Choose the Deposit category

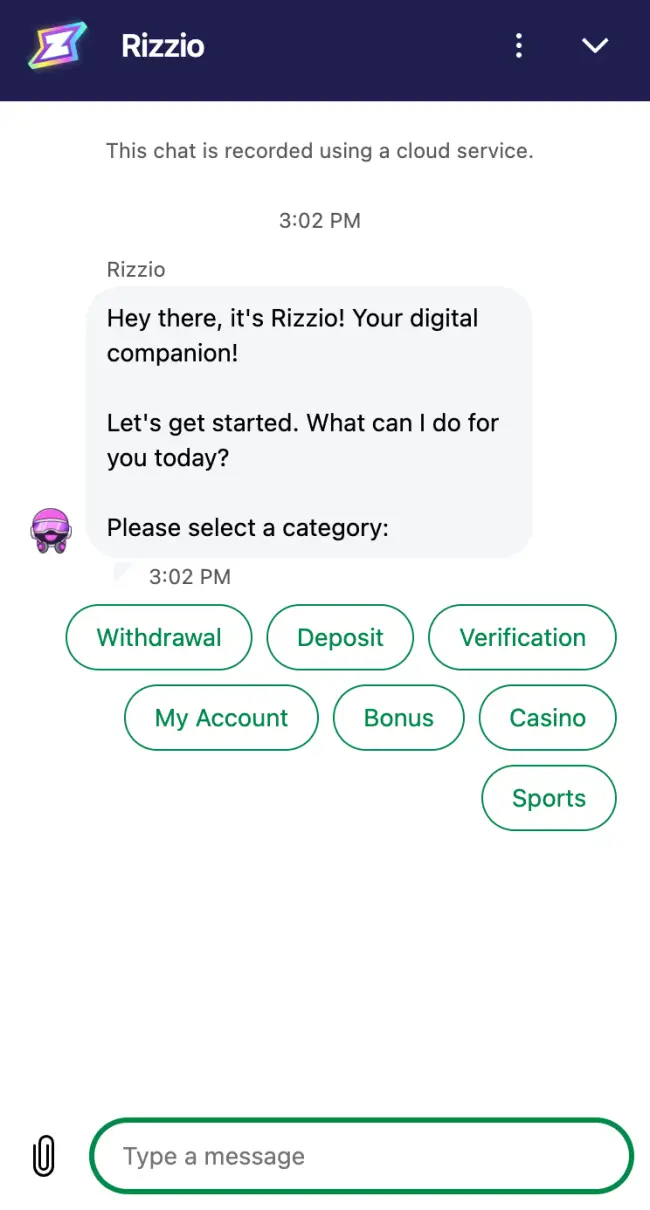pos(340,638)
